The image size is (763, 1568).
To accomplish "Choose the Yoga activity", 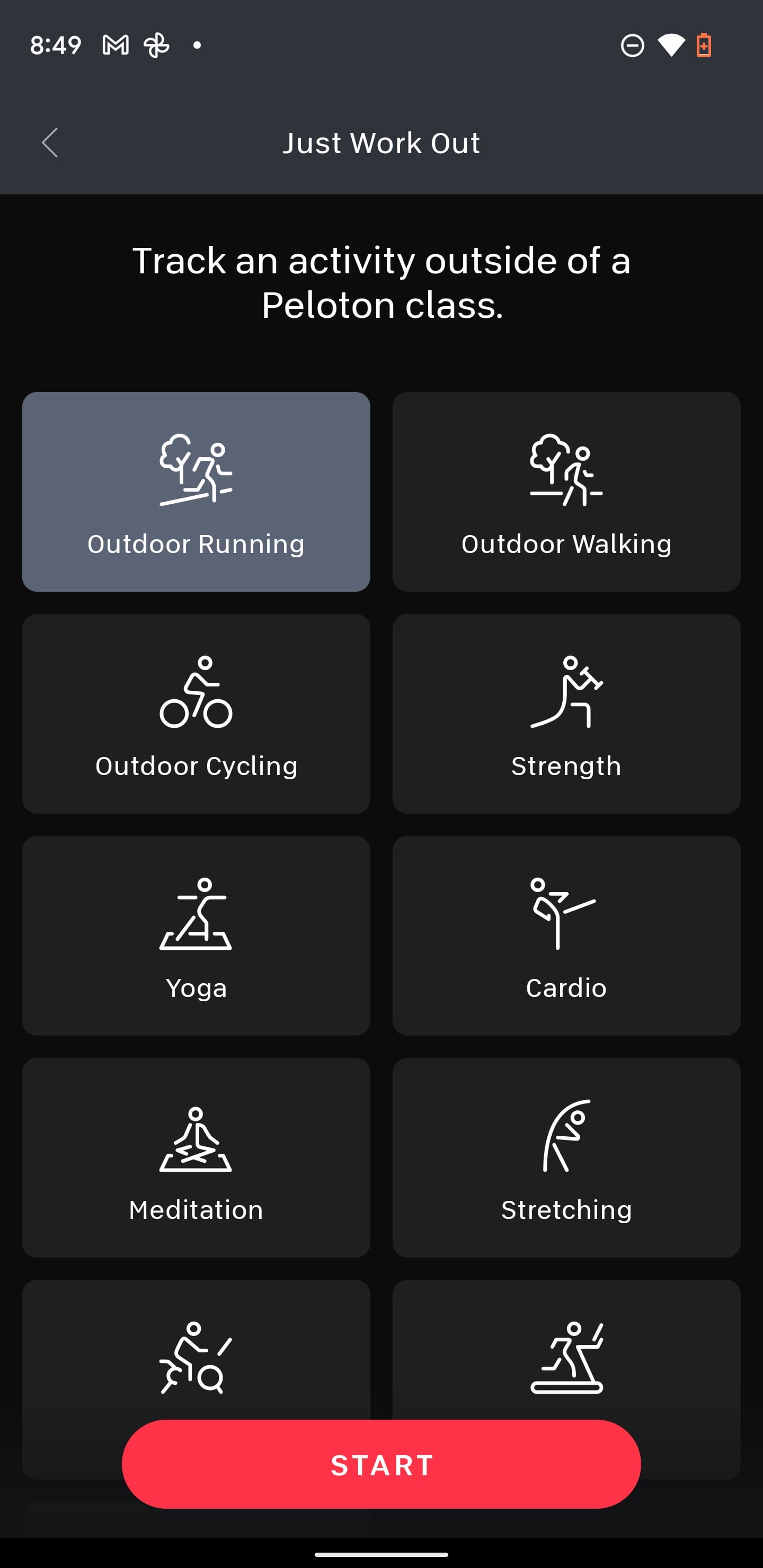I will coord(196,936).
